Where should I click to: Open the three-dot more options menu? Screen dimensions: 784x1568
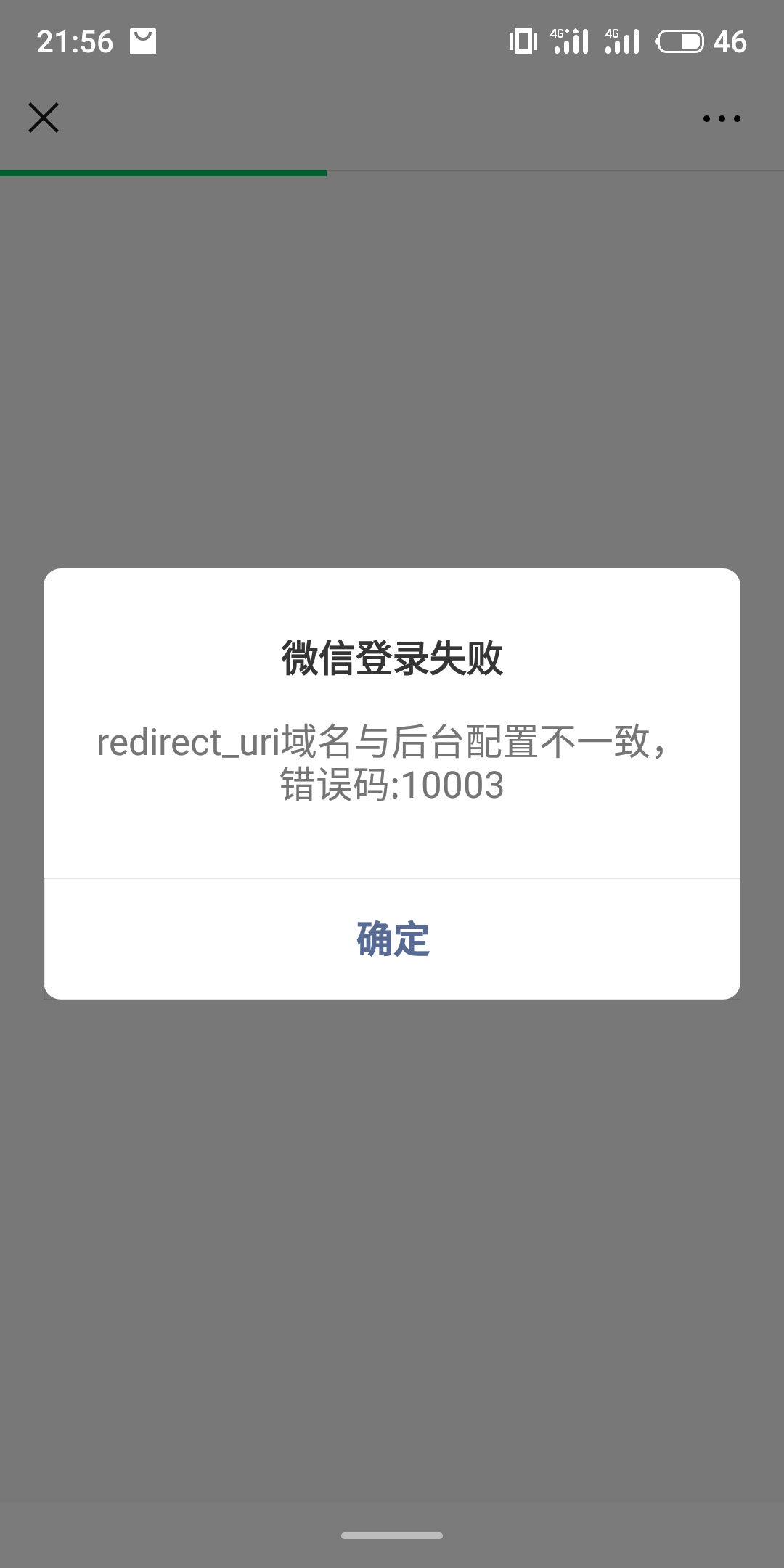(721, 118)
